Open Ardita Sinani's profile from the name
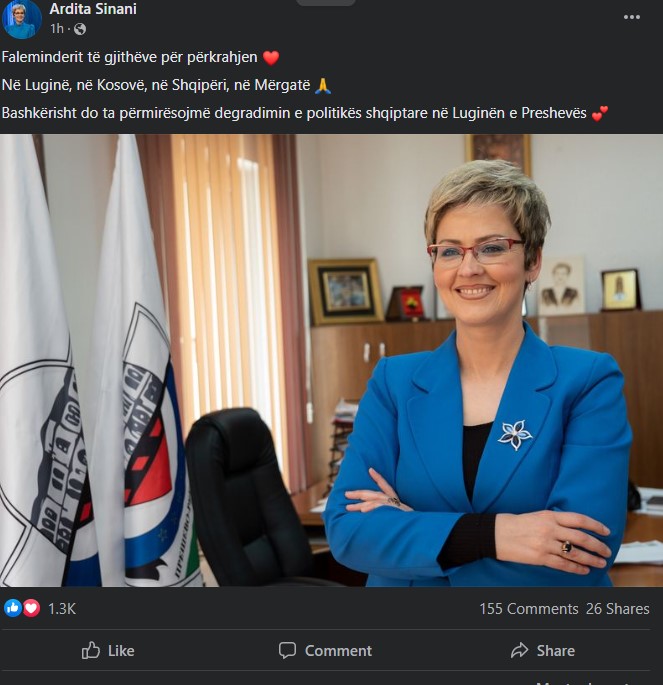Viewport: 663px width, 685px height. click(x=93, y=9)
